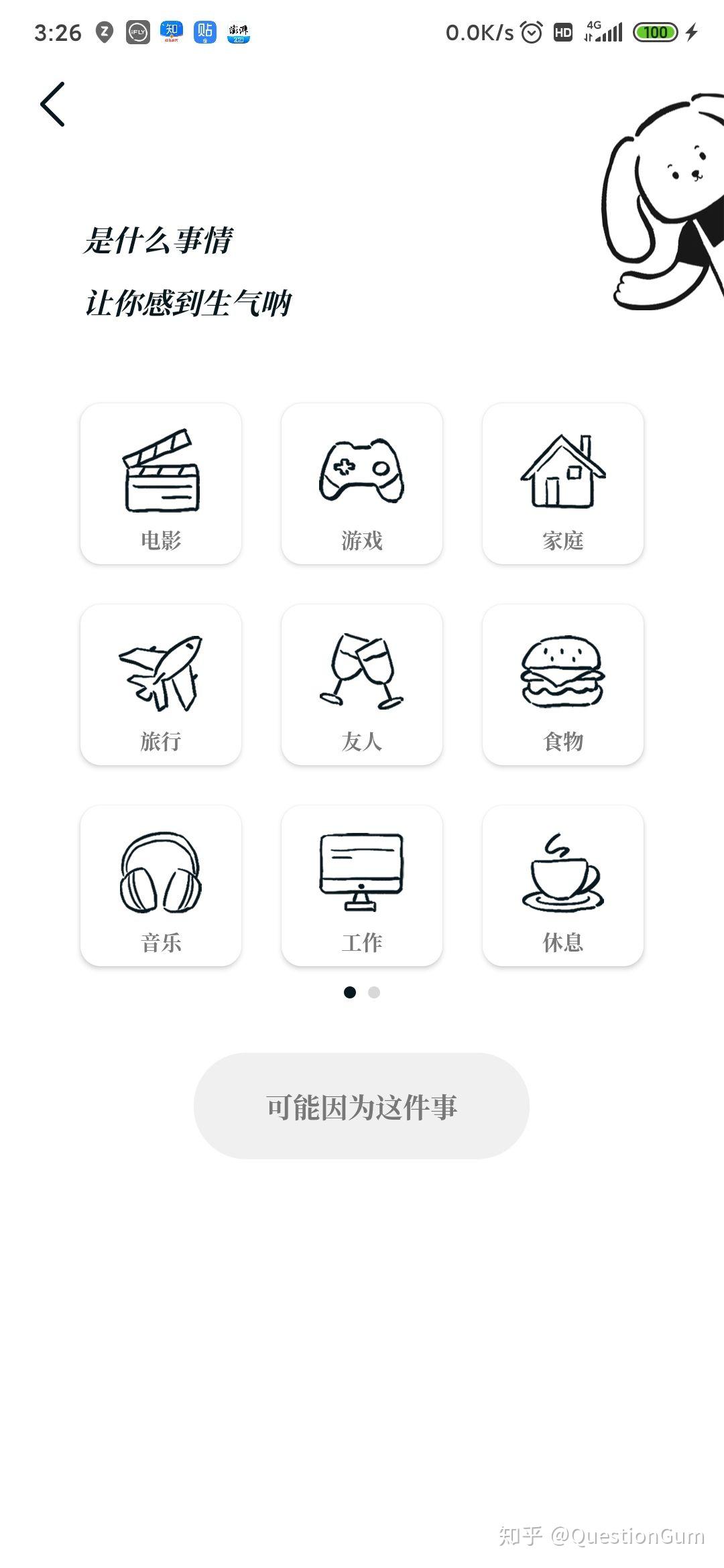
Task: Pick the 家庭 (family) card
Action: tap(563, 484)
